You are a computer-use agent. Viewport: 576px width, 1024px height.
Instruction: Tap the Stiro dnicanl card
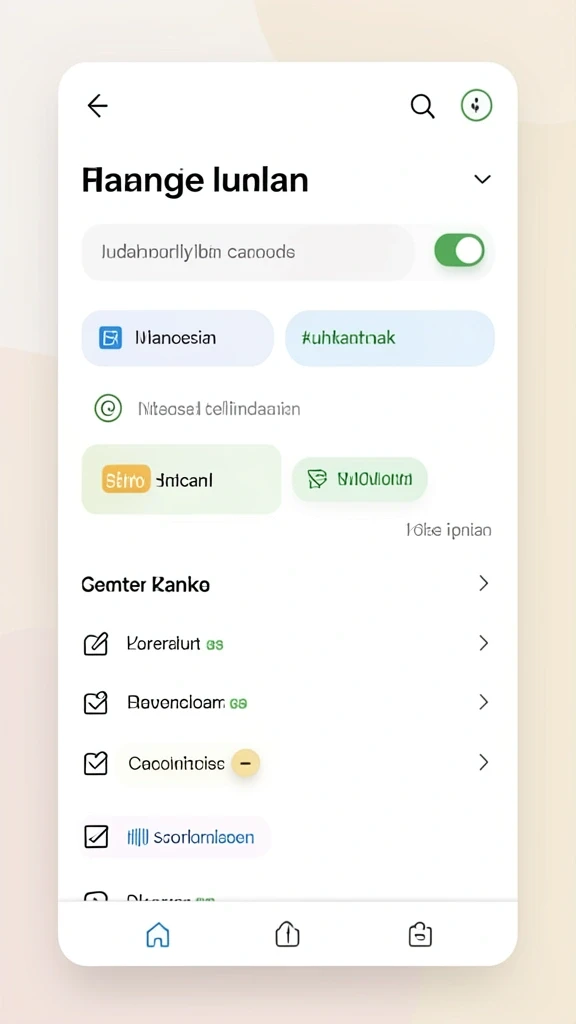point(181,479)
